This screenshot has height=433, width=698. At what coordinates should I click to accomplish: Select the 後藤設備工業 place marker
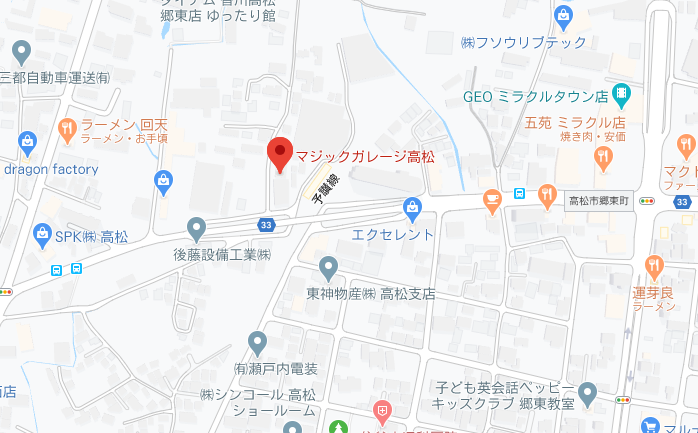coord(196,229)
